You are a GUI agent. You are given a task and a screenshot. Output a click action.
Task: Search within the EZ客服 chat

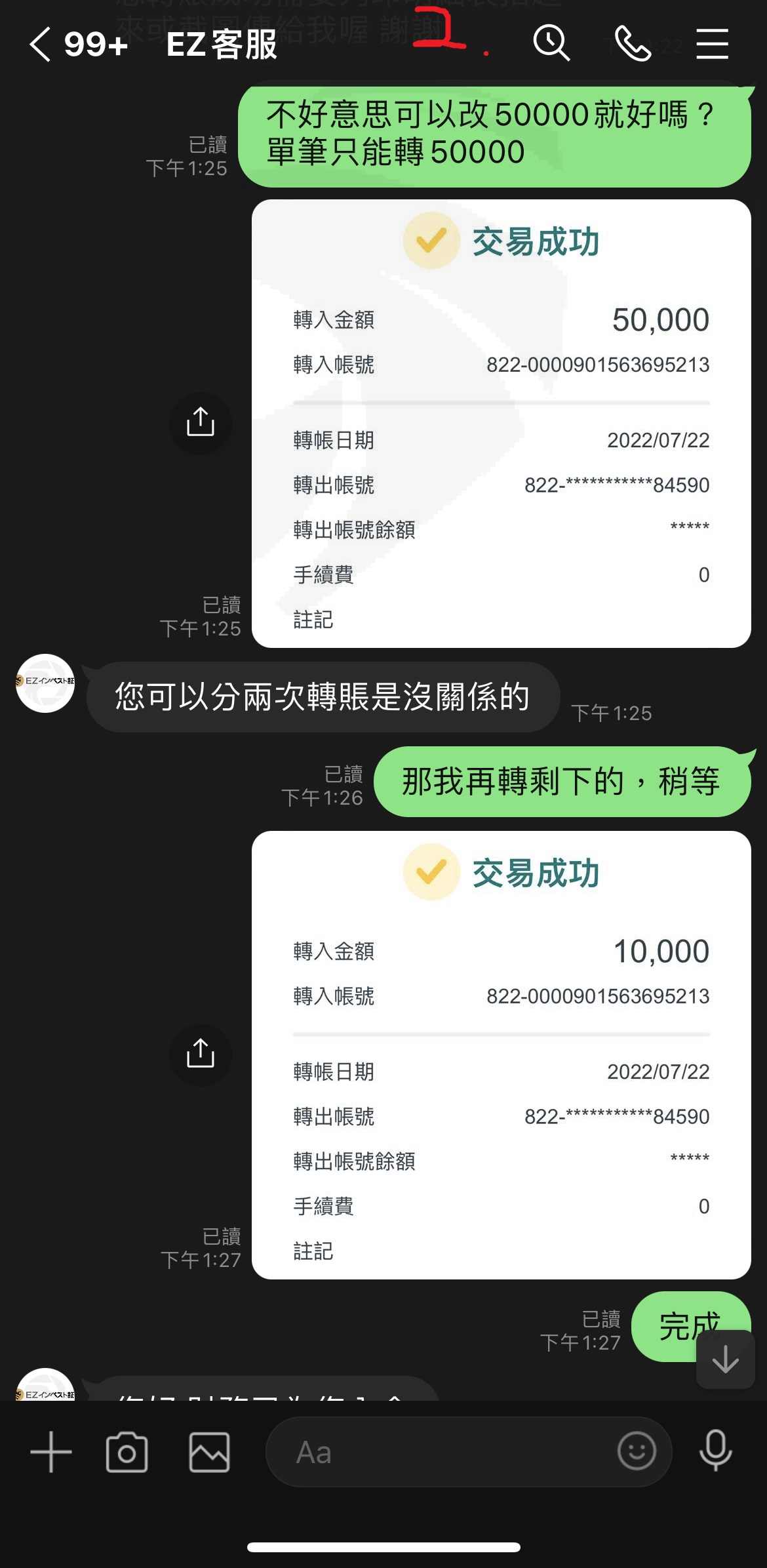551,44
